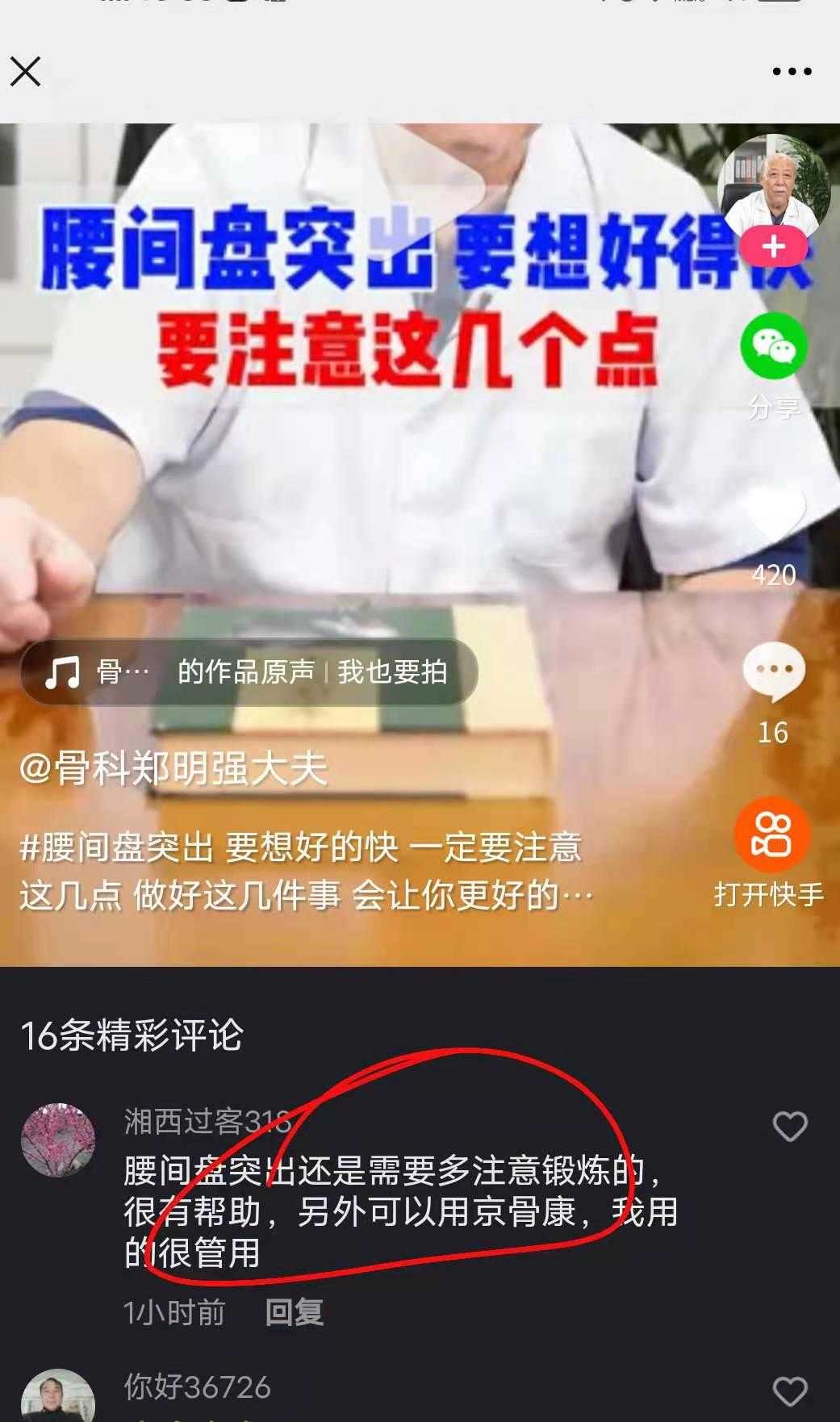Screen dimensions: 840x1422
Task: Share the video via WeChat
Action: click(x=774, y=347)
